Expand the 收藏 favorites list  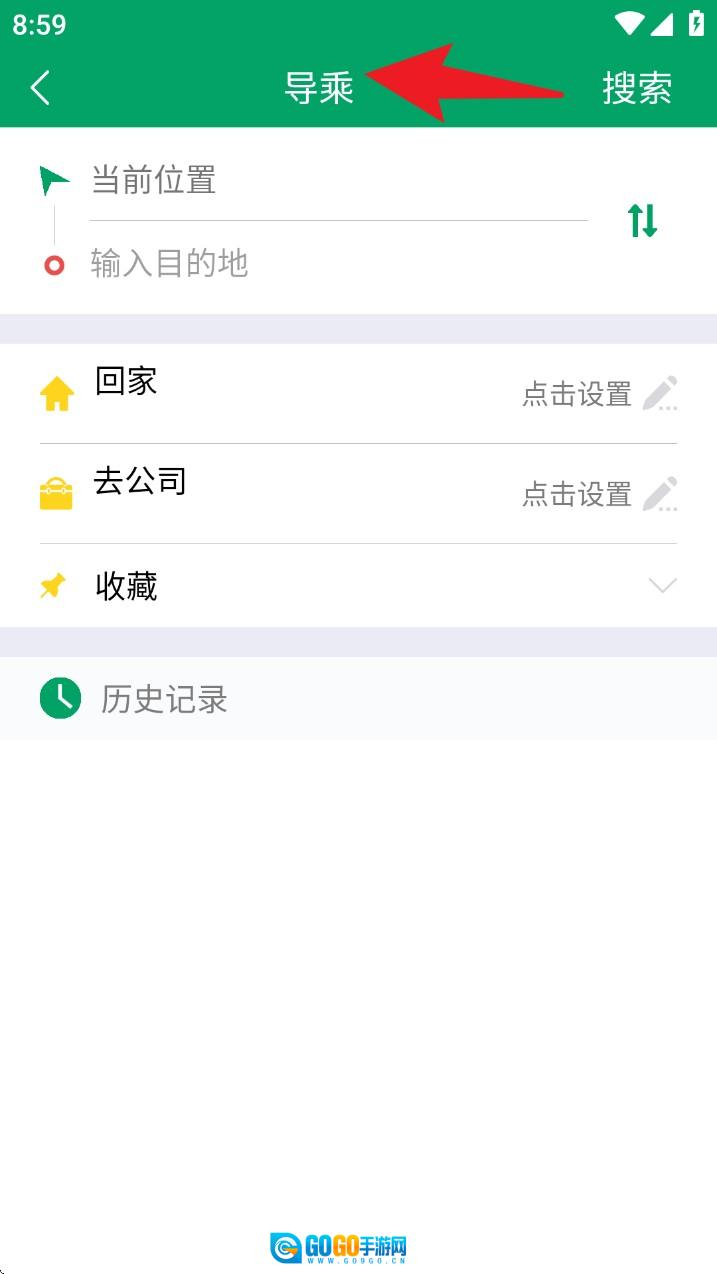(662, 586)
